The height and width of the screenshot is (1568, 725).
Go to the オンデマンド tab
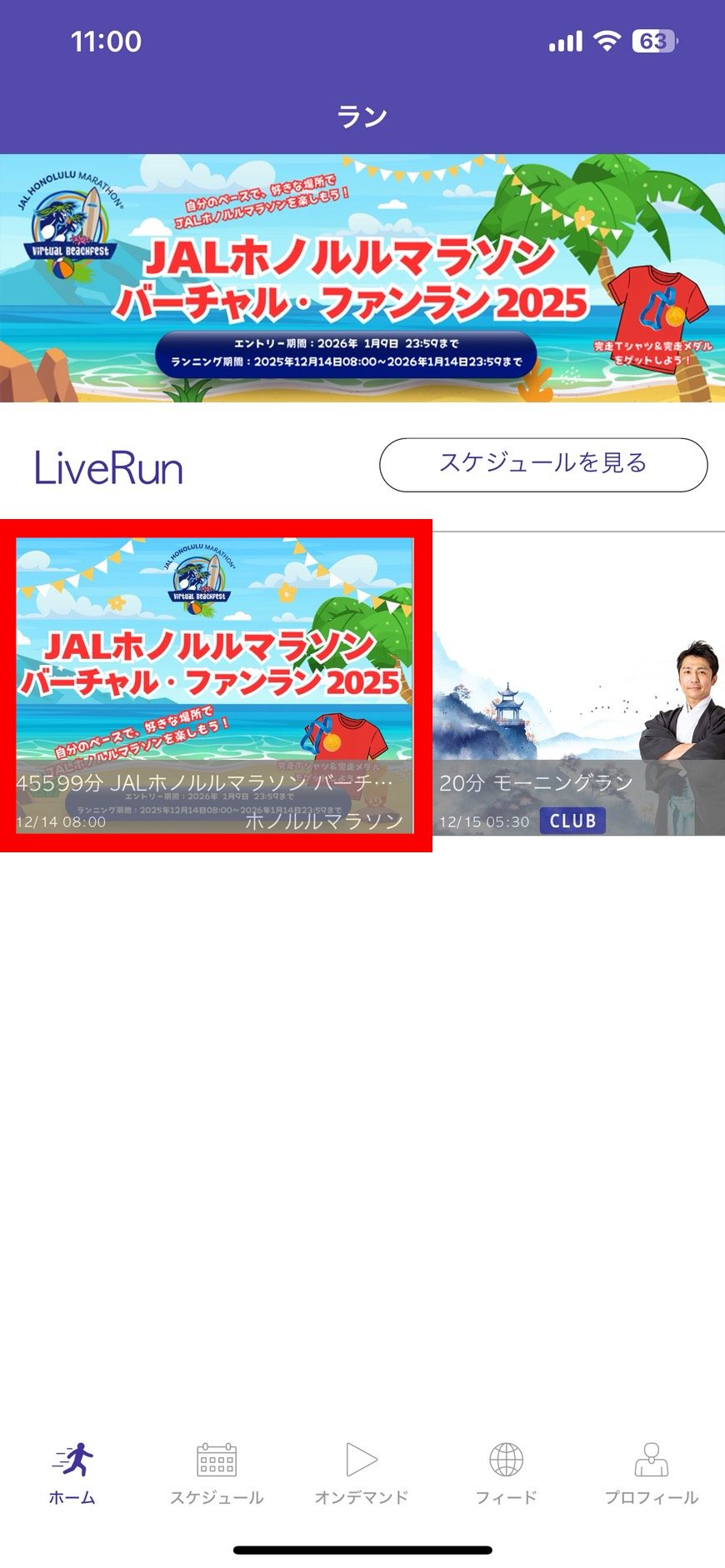(x=362, y=1475)
